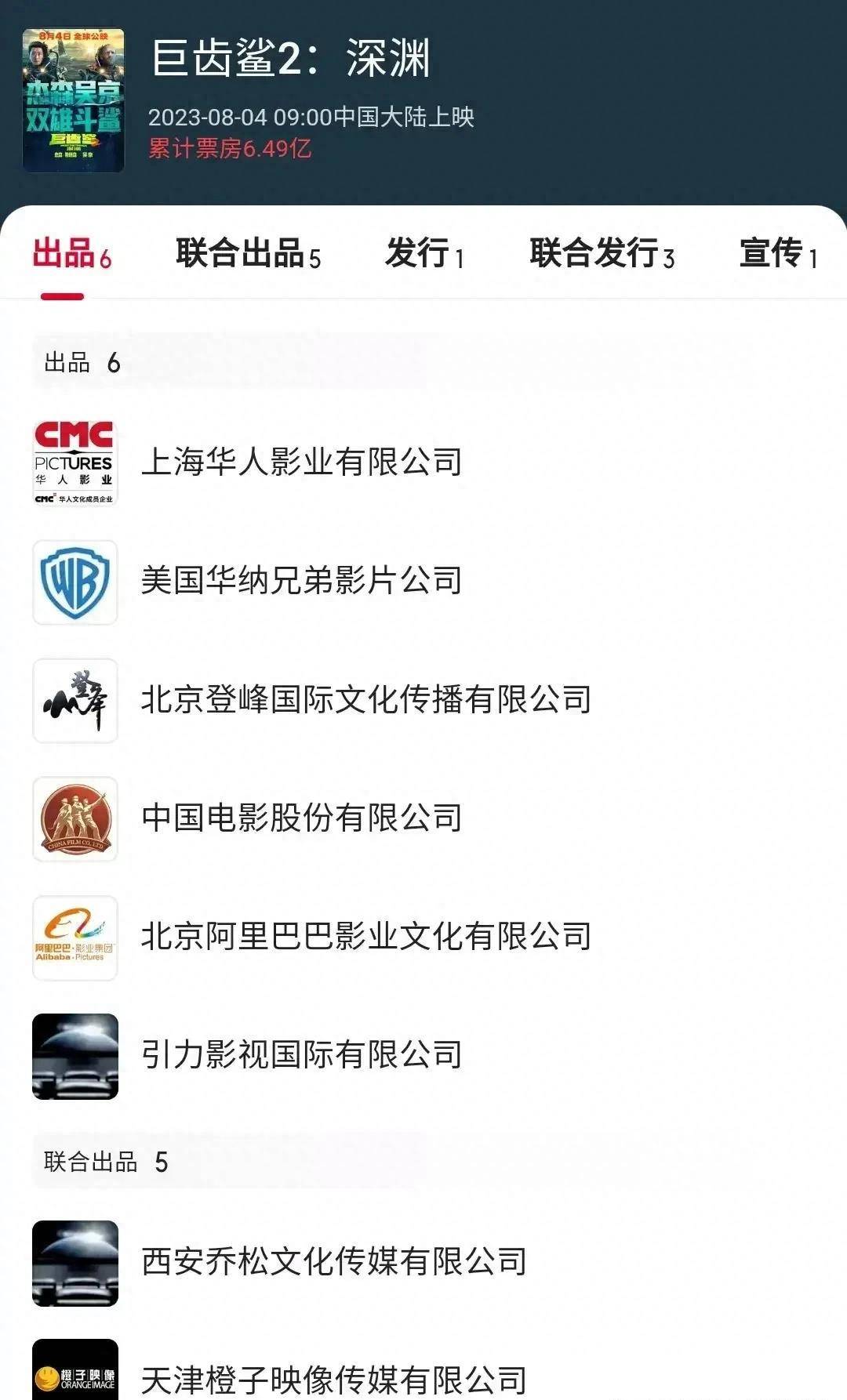Open the 巨齿鲨2 movie poster
The height and width of the screenshot is (1400, 847).
pyautogui.click(x=74, y=100)
